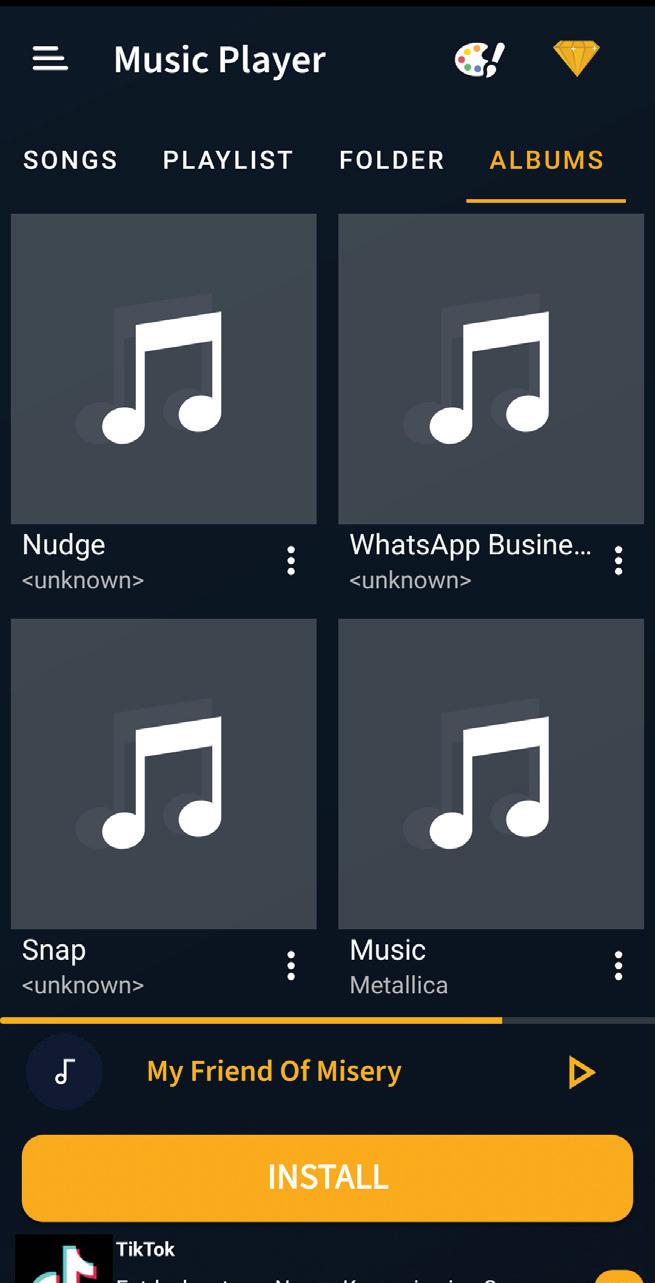This screenshot has width=655, height=1283.
Task: Switch to the Songs tab
Action: pos(71,160)
